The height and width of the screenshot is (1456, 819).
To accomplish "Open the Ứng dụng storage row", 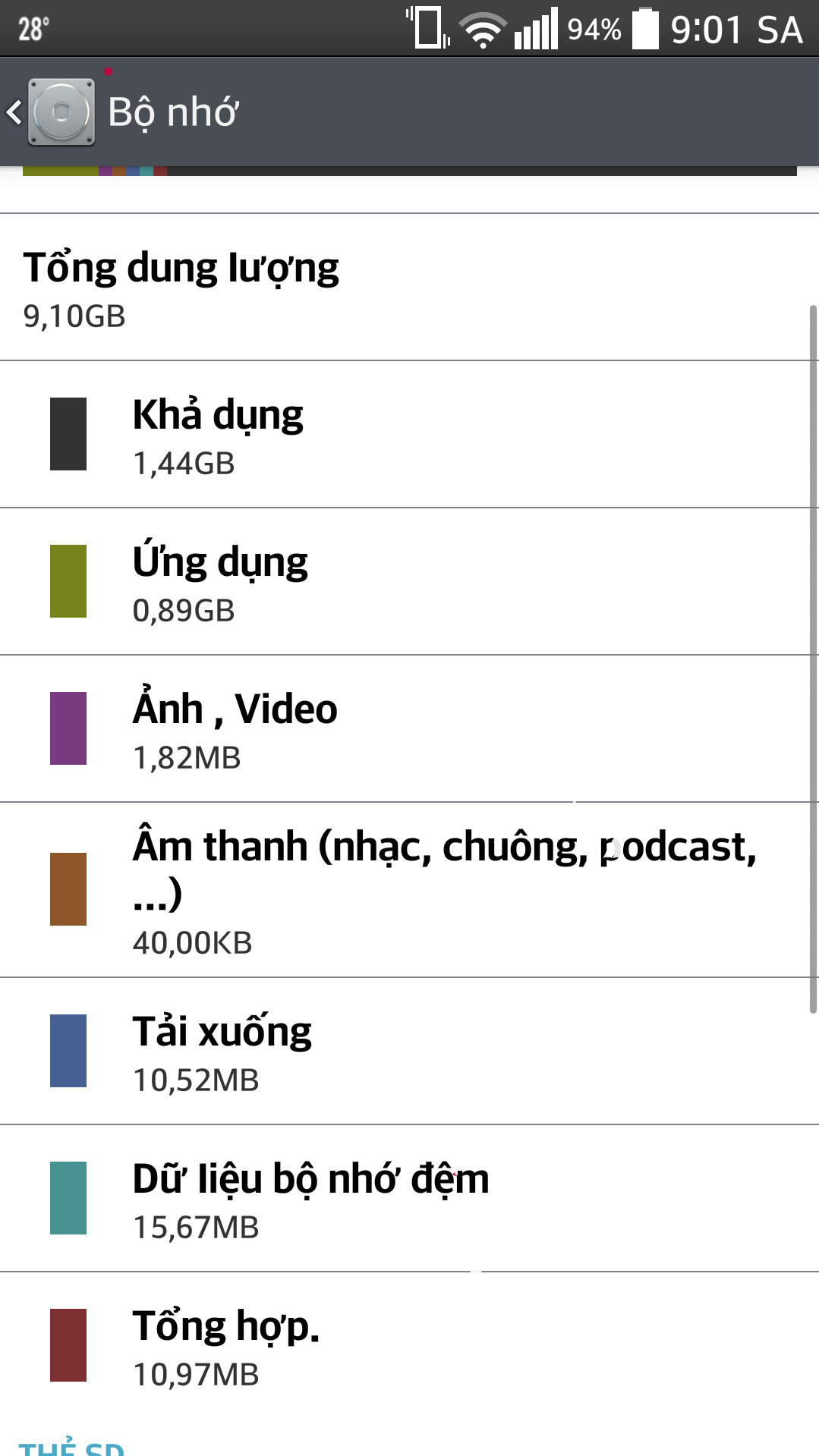I will click(x=409, y=582).
